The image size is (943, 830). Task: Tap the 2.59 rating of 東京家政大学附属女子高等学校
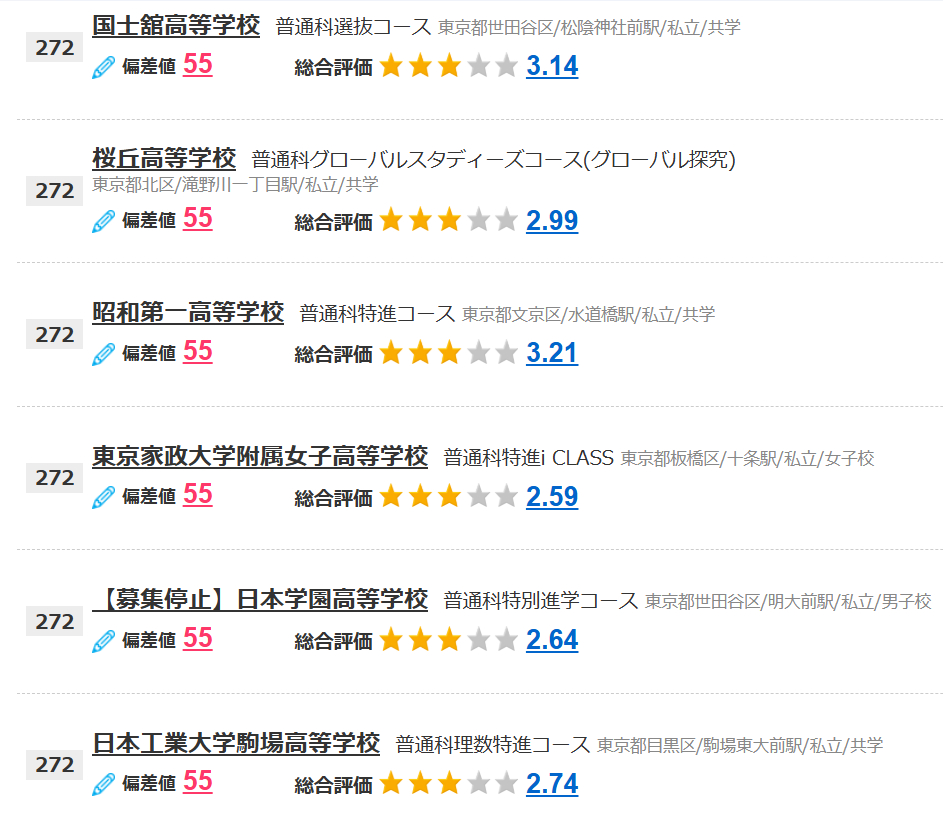(552, 497)
